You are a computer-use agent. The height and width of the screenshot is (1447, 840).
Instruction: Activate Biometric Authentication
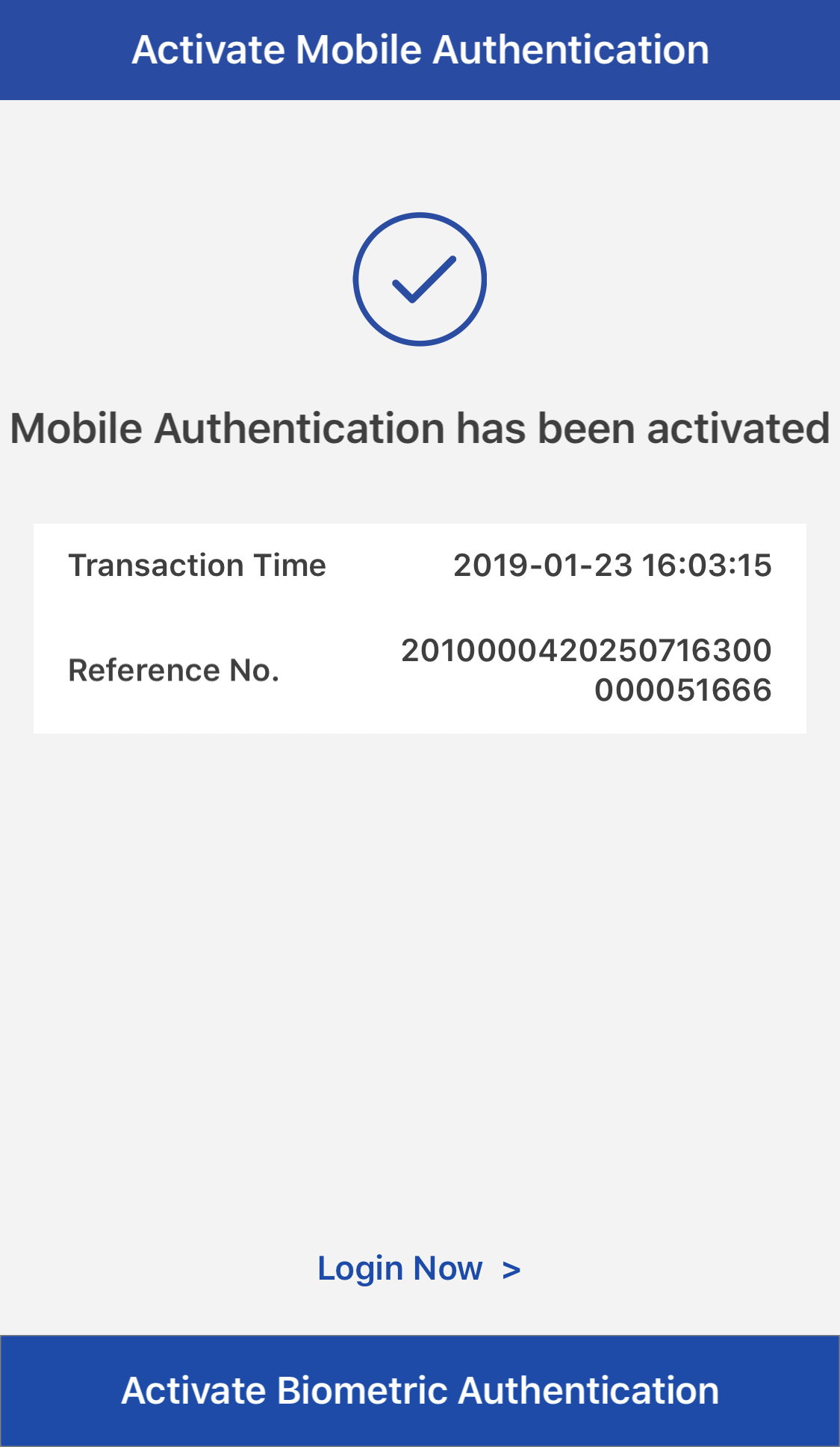[x=420, y=1390]
